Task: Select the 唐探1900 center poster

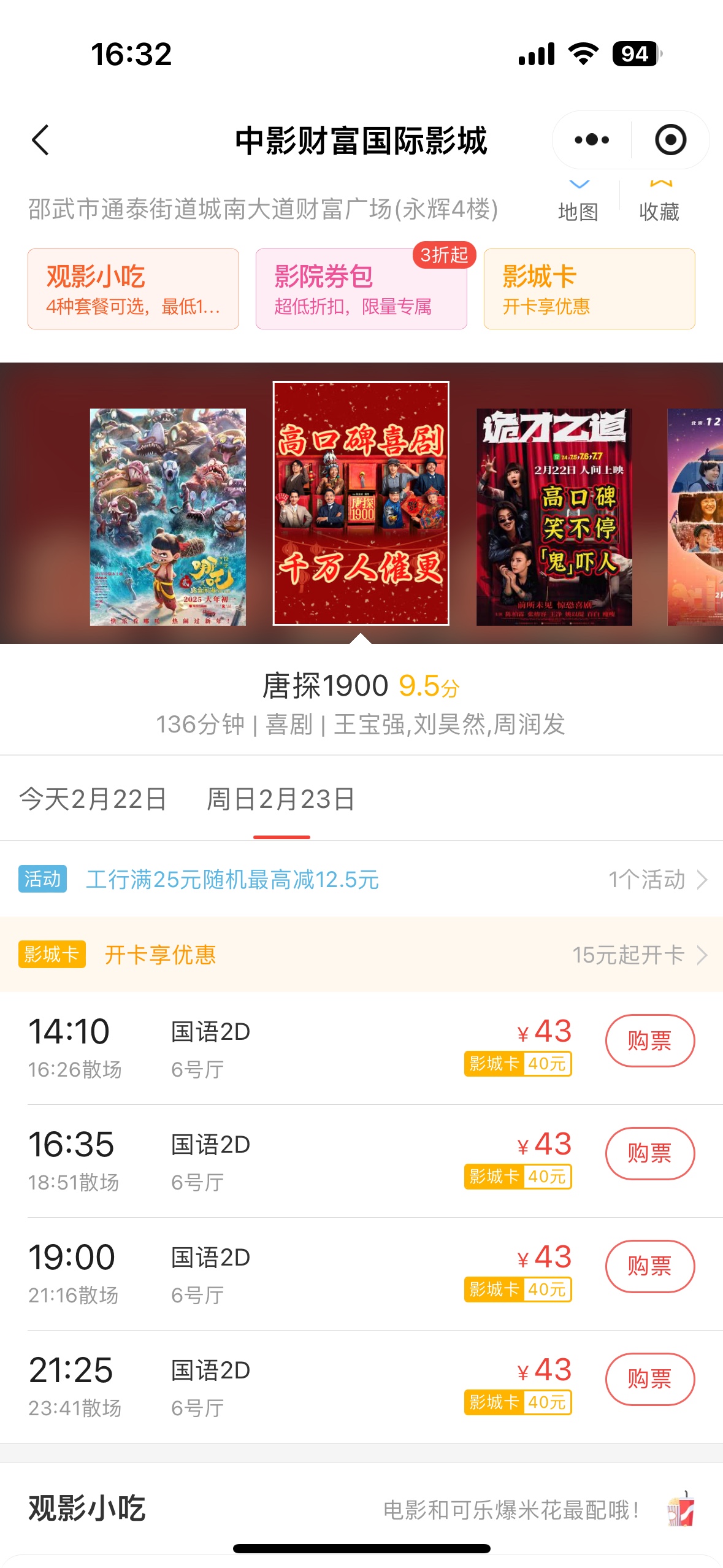Action: tap(361, 503)
